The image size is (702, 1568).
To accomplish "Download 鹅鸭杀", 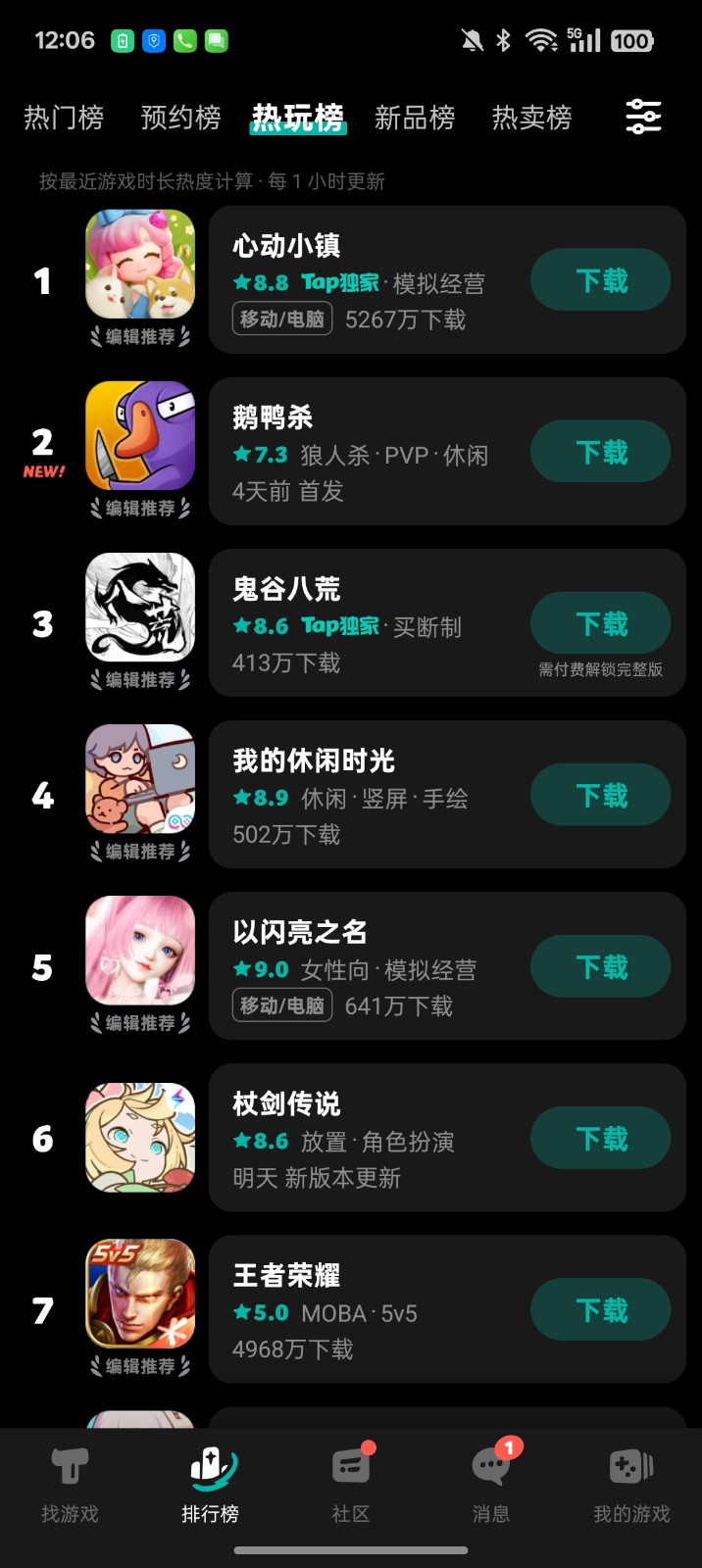I will point(600,452).
